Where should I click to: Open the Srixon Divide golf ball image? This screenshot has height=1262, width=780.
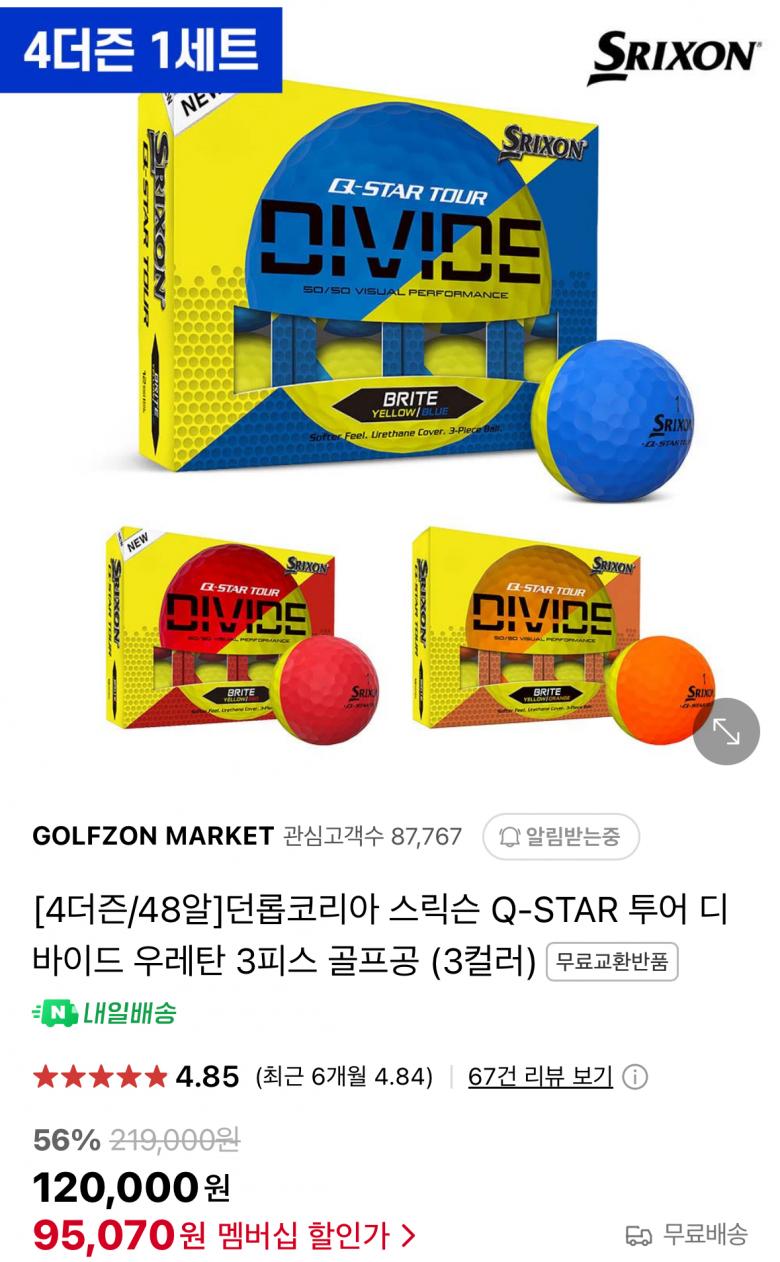click(390, 400)
